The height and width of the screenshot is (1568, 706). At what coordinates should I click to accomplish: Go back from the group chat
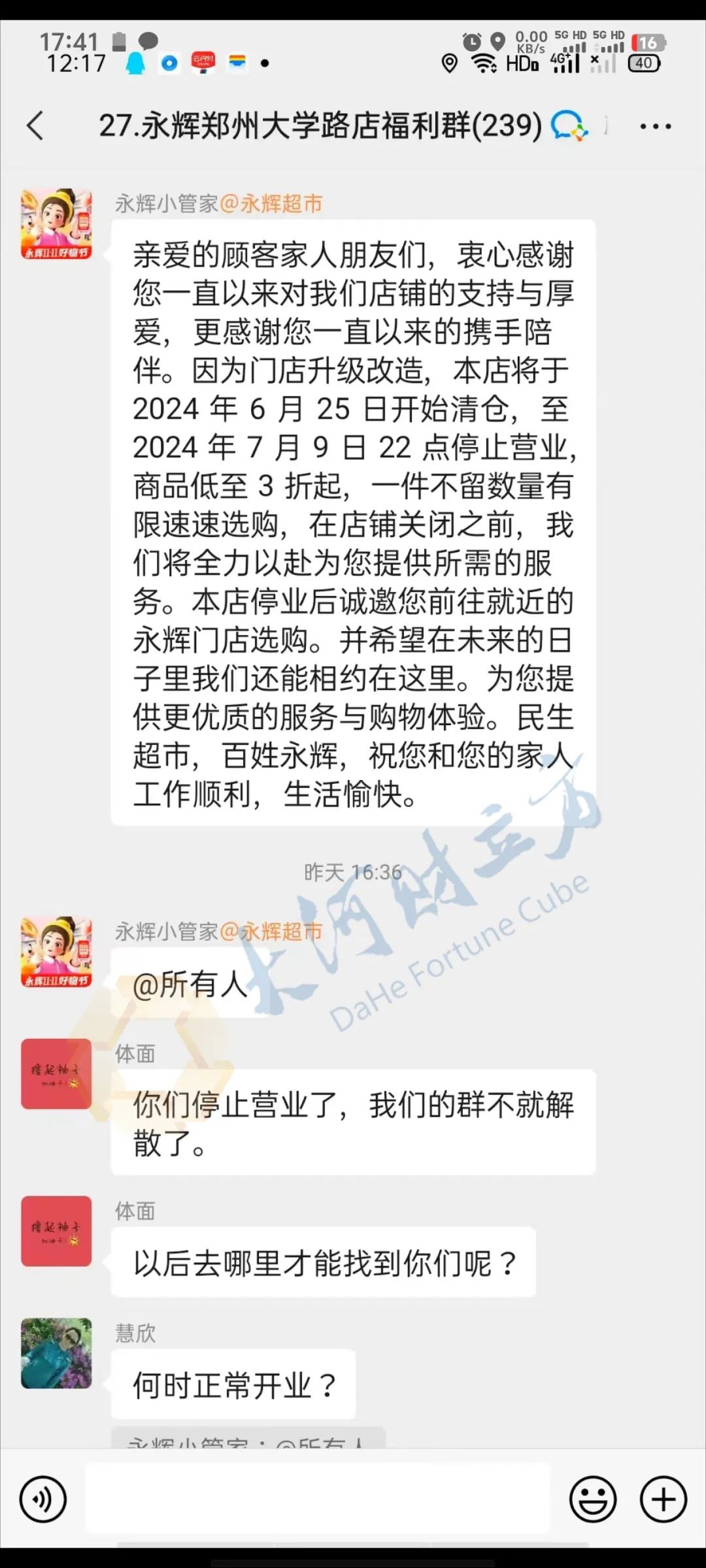35,125
